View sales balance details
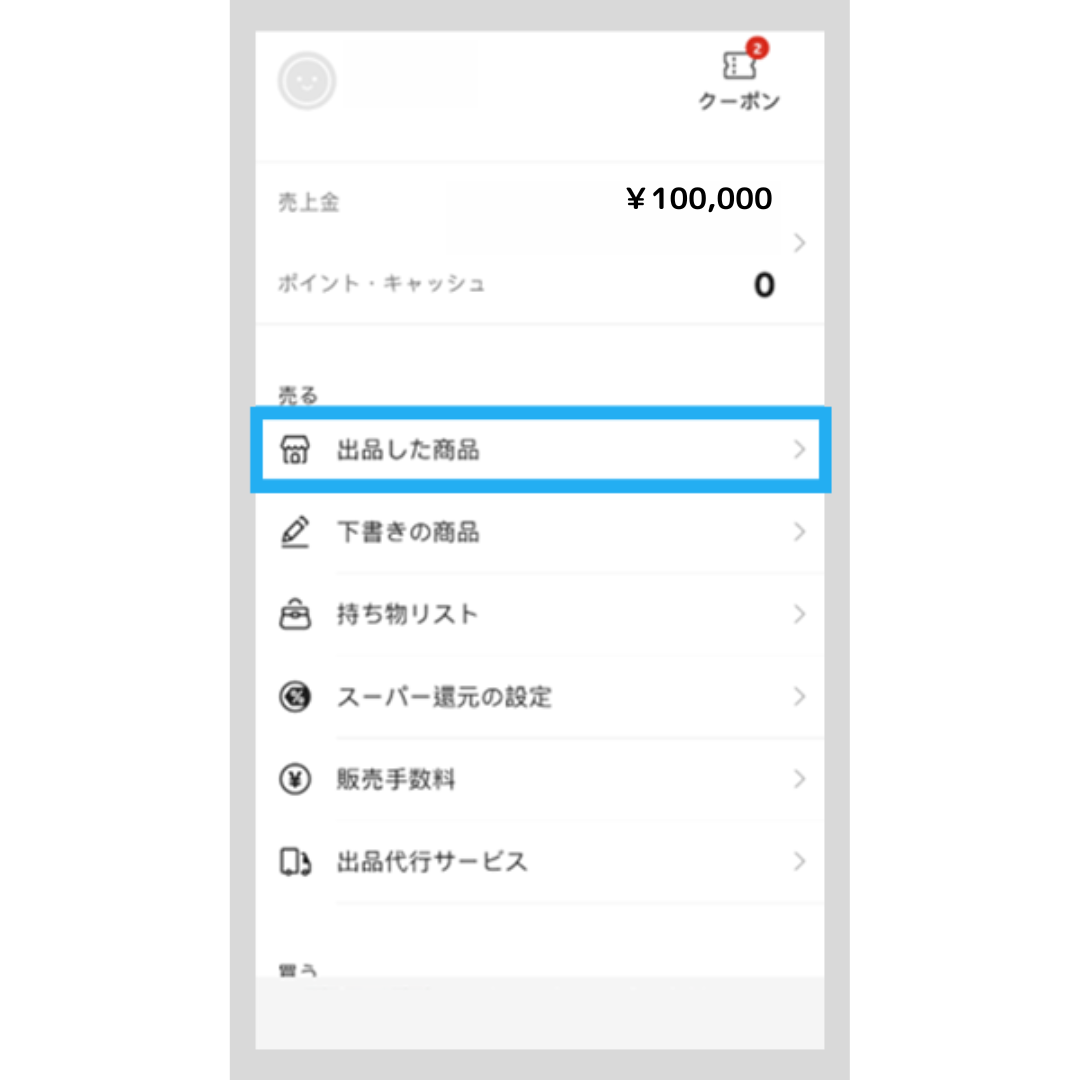 click(798, 243)
